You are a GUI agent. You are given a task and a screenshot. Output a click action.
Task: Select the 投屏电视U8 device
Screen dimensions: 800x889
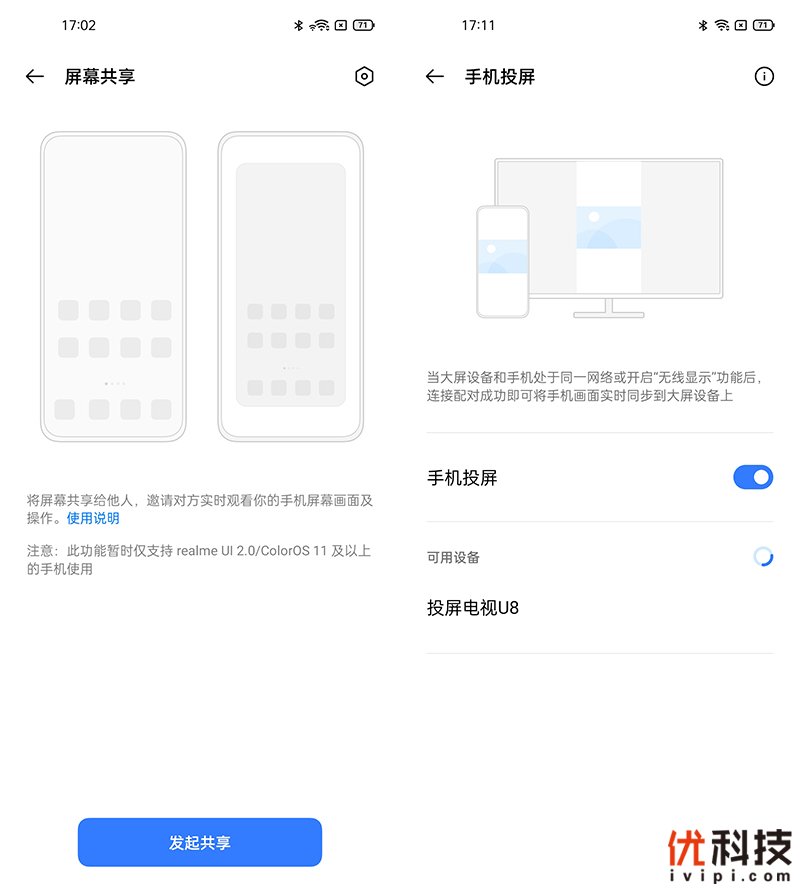pos(473,608)
